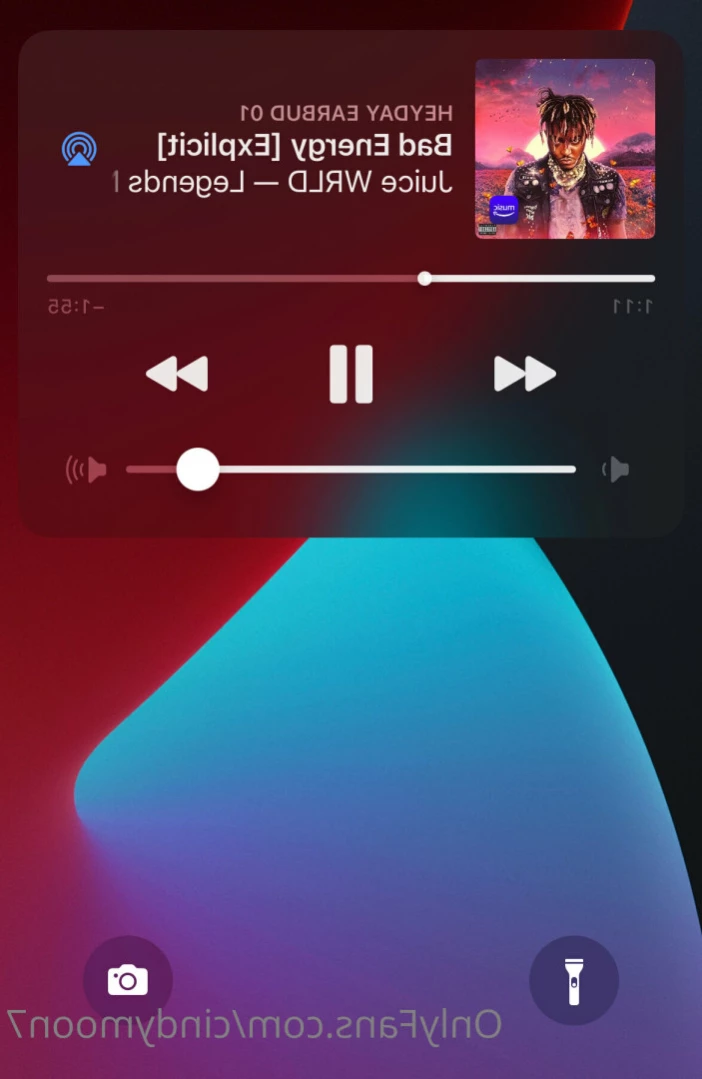This screenshot has height=1079, width=702.
Task: Tap the right-pointing double-arrow skip button
Action: (525, 374)
